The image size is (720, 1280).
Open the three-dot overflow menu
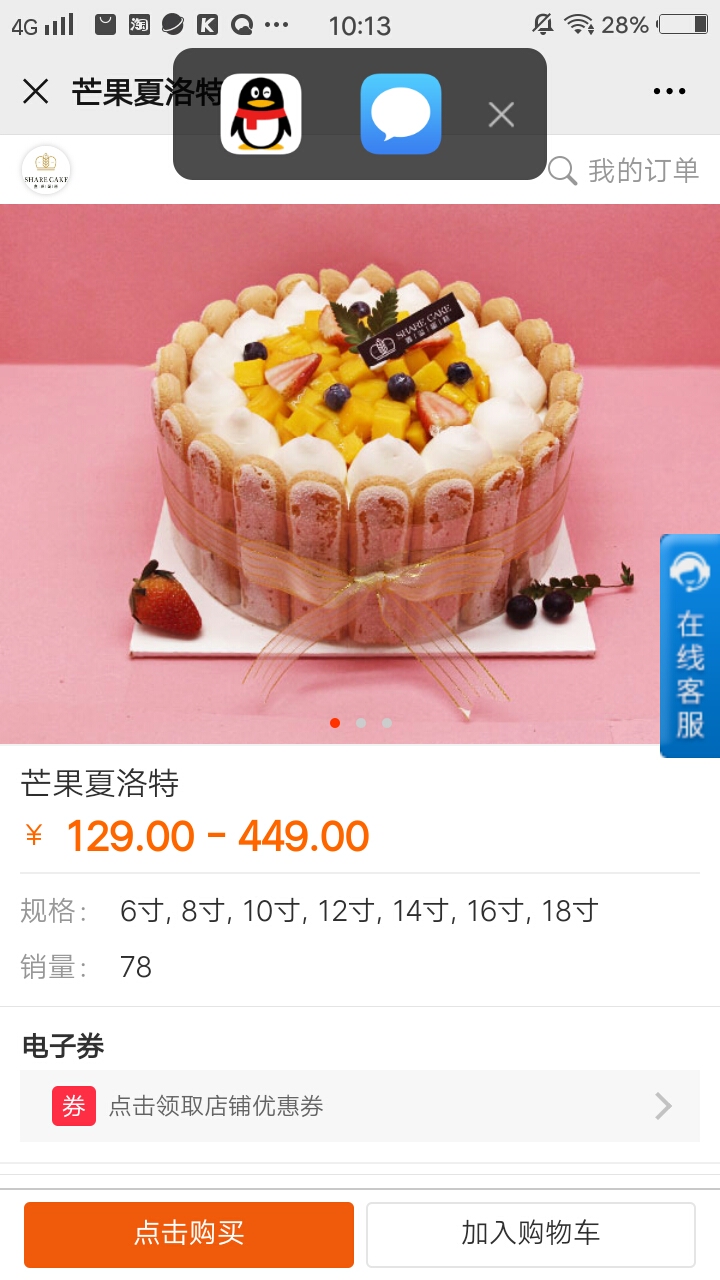tap(669, 92)
